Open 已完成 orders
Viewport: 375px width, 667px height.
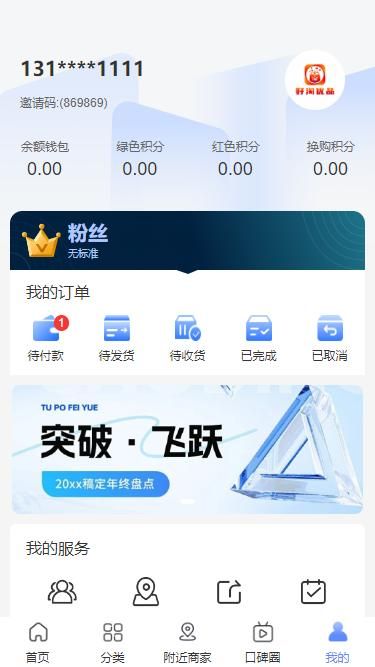coord(259,339)
